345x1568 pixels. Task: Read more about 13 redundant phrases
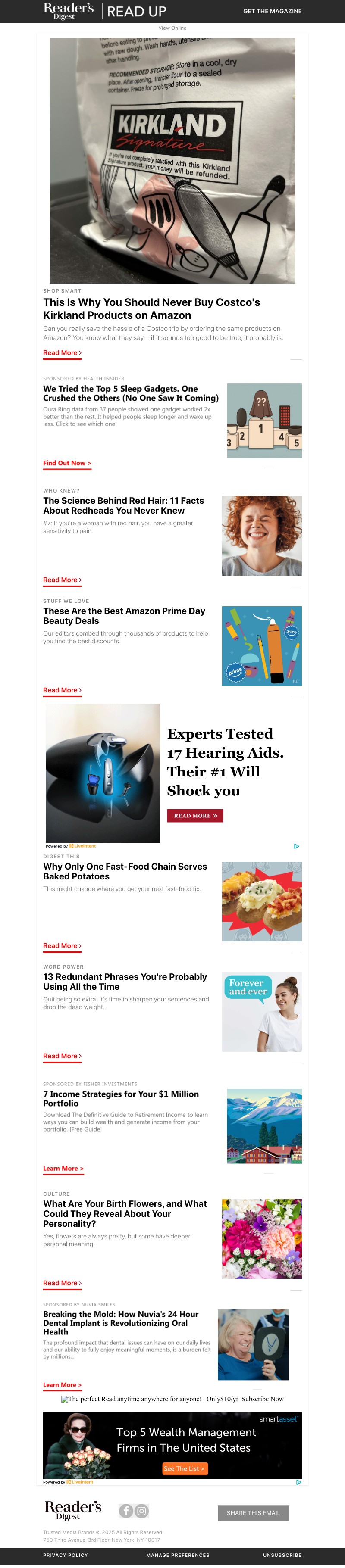coord(62,1056)
